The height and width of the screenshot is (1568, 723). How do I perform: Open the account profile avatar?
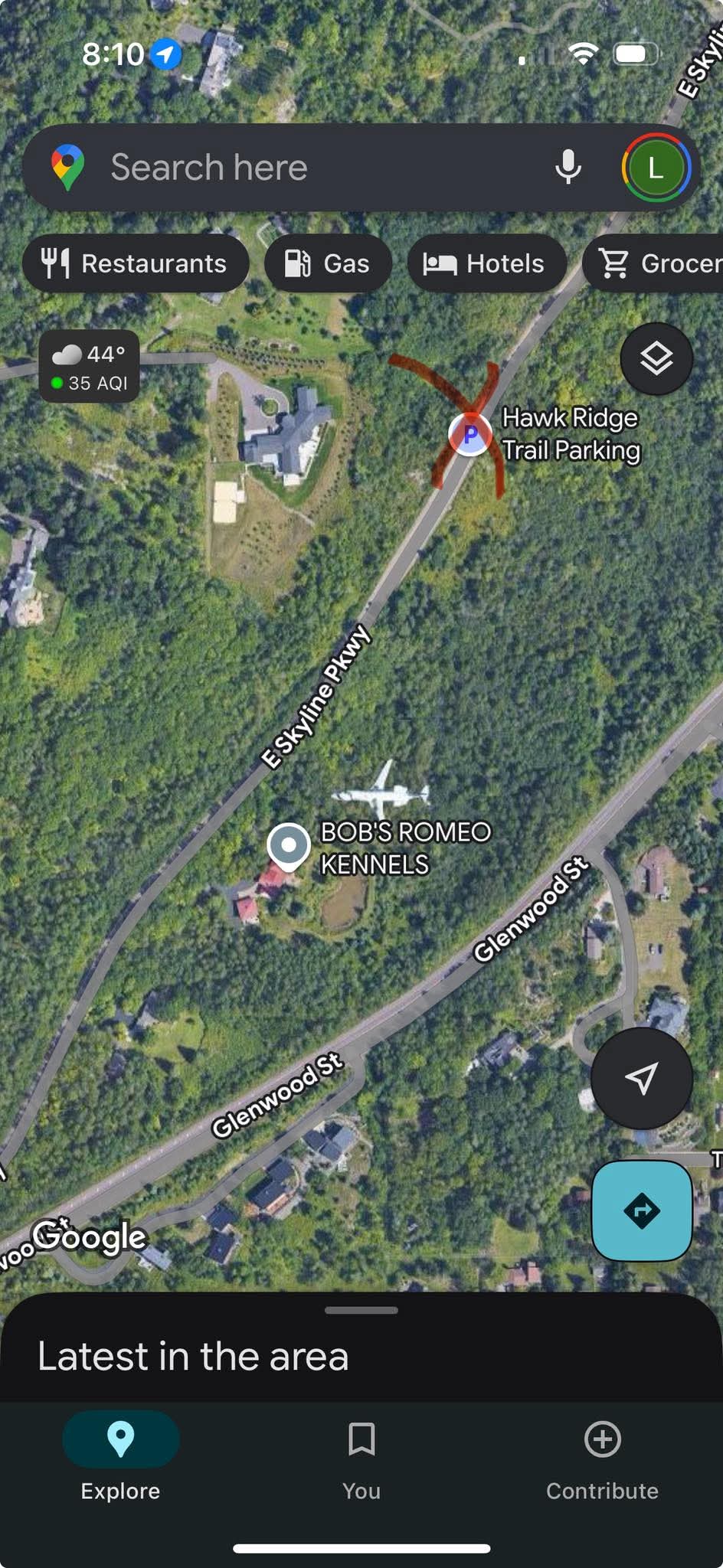pos(656,168)
